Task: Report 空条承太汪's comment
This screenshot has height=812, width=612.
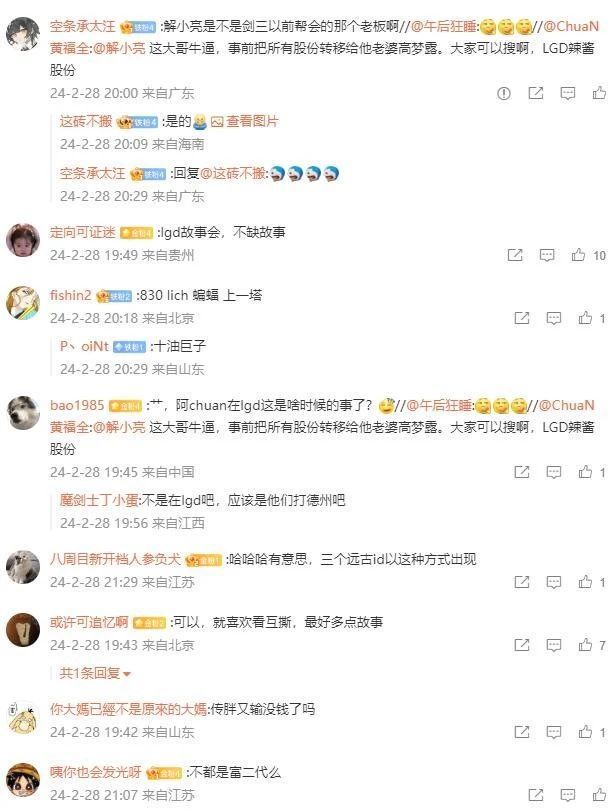Action: click(x=504, y=93)
